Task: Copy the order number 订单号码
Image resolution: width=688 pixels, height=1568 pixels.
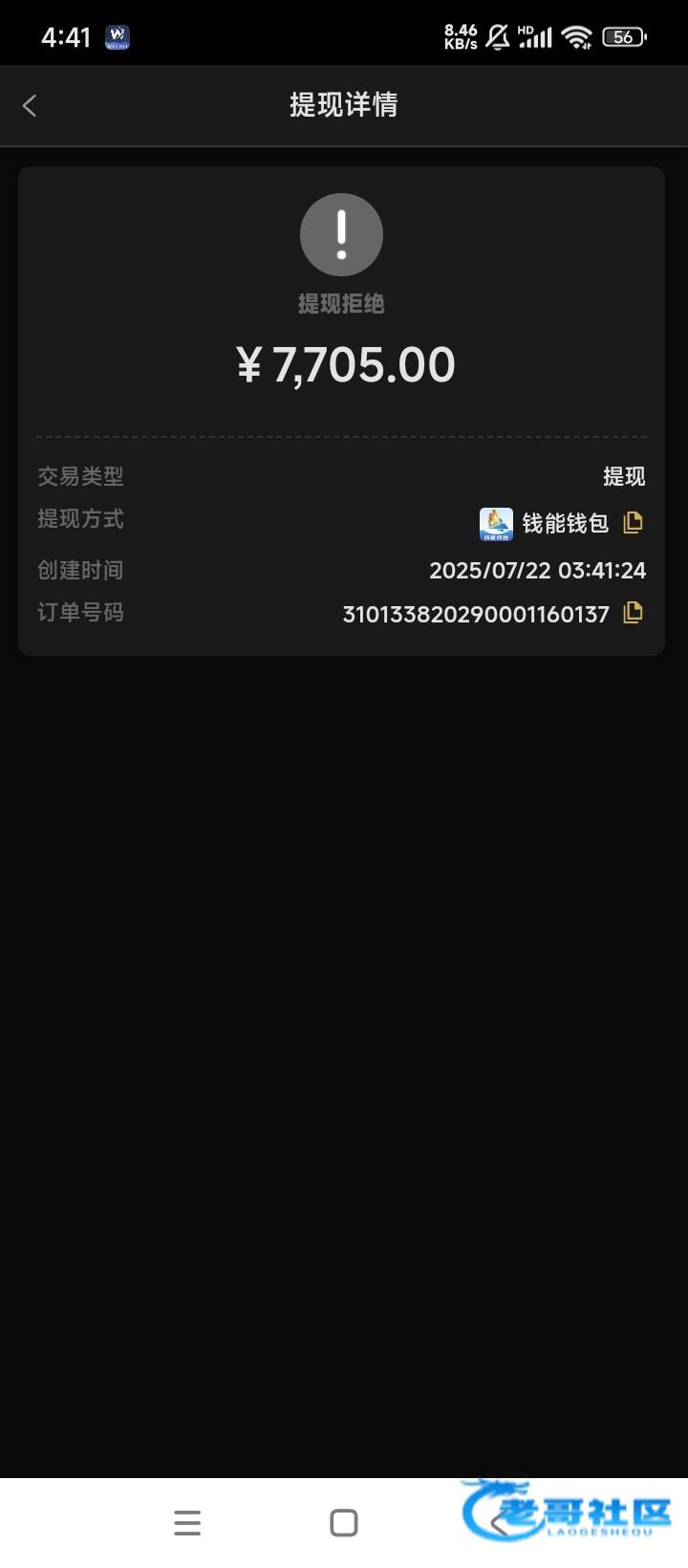Action: (633, 613)
